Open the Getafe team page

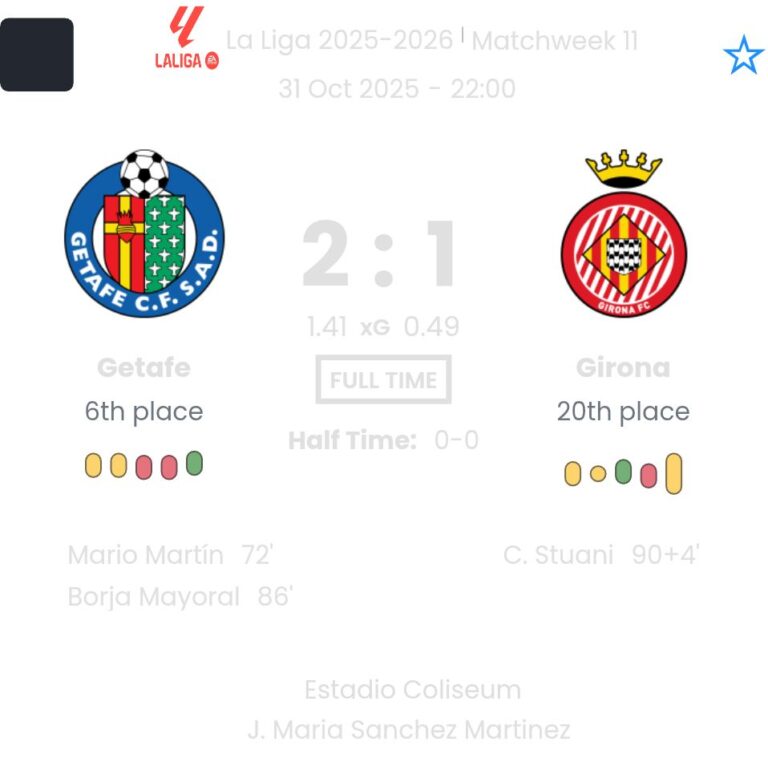tap(144, 234)
